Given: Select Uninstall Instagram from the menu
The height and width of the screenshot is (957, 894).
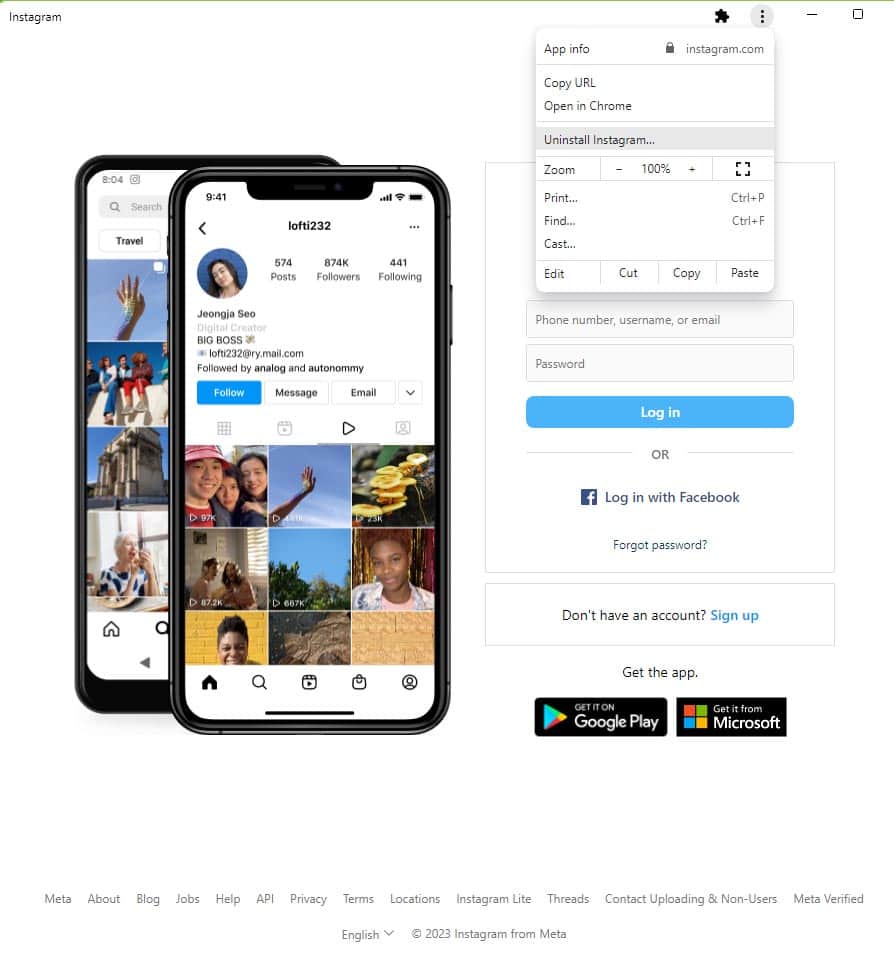Looking at the screenshot, I should (599, 140).
